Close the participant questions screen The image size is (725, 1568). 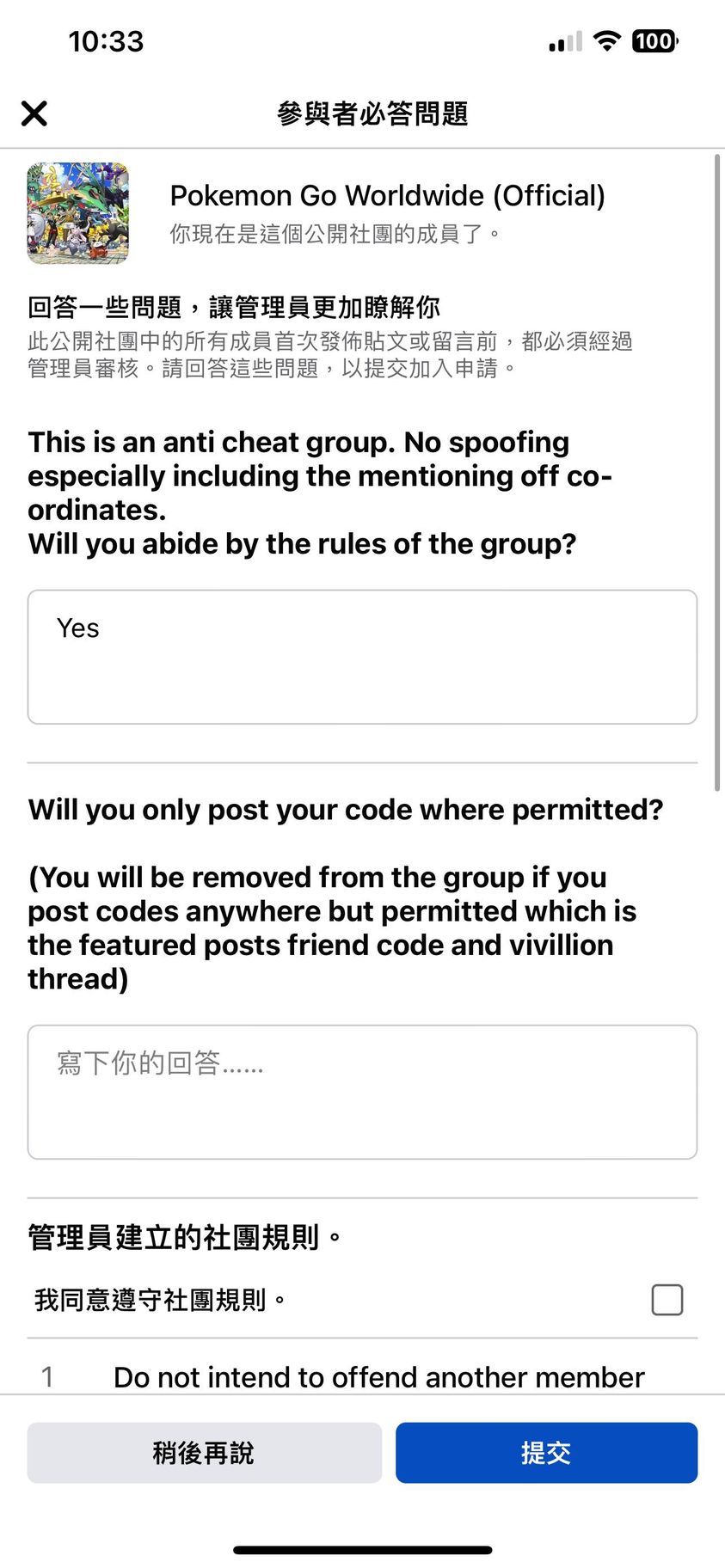34,113
